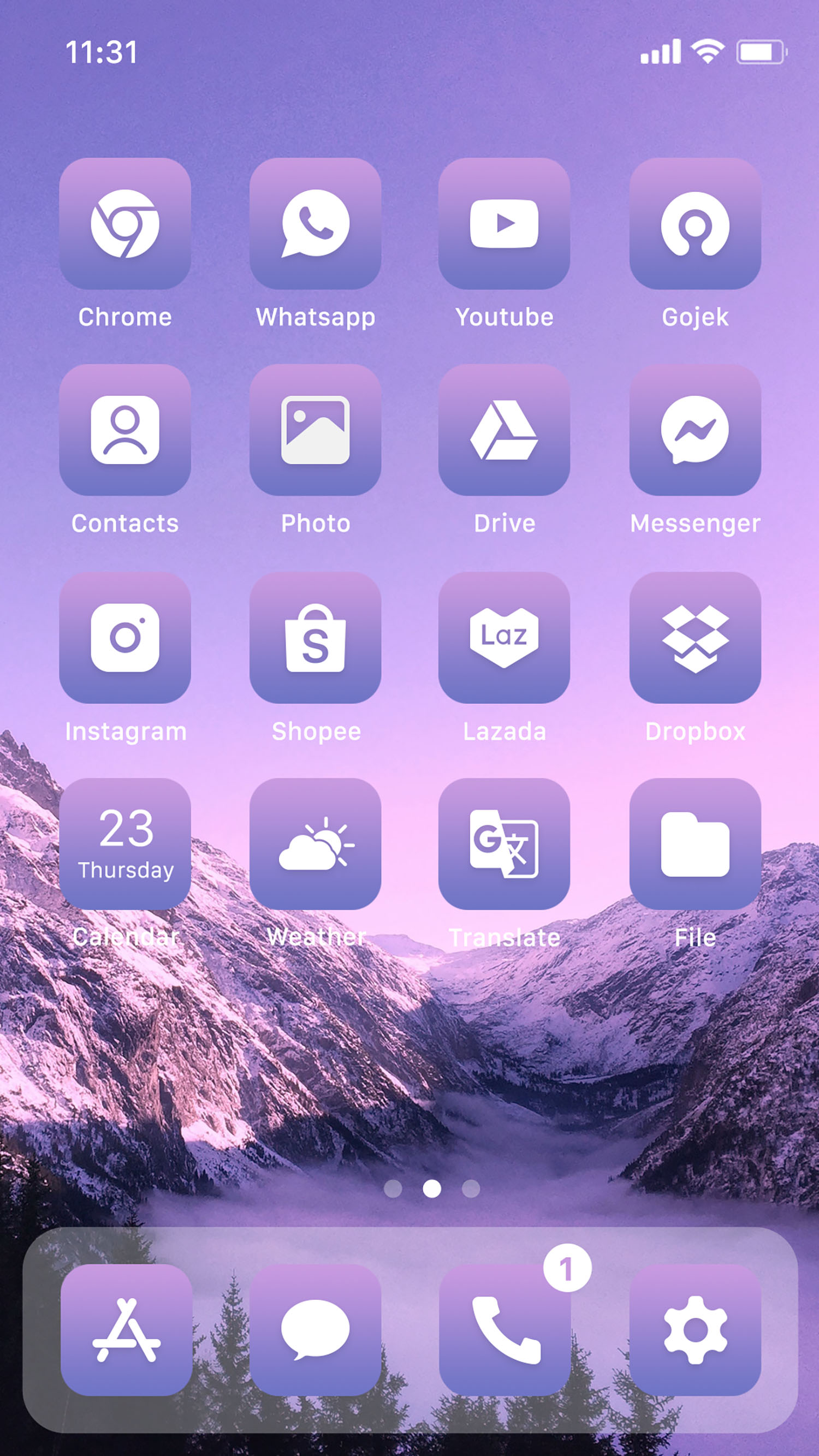Open the Chrome browser app

126,224
